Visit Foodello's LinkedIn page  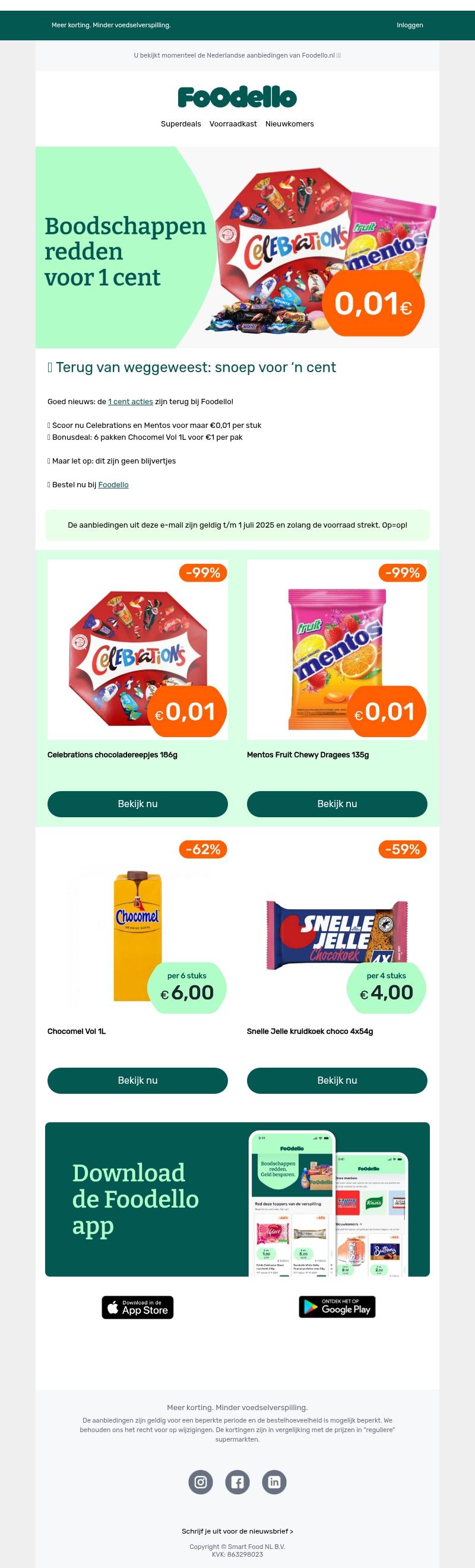point(274,1481)
